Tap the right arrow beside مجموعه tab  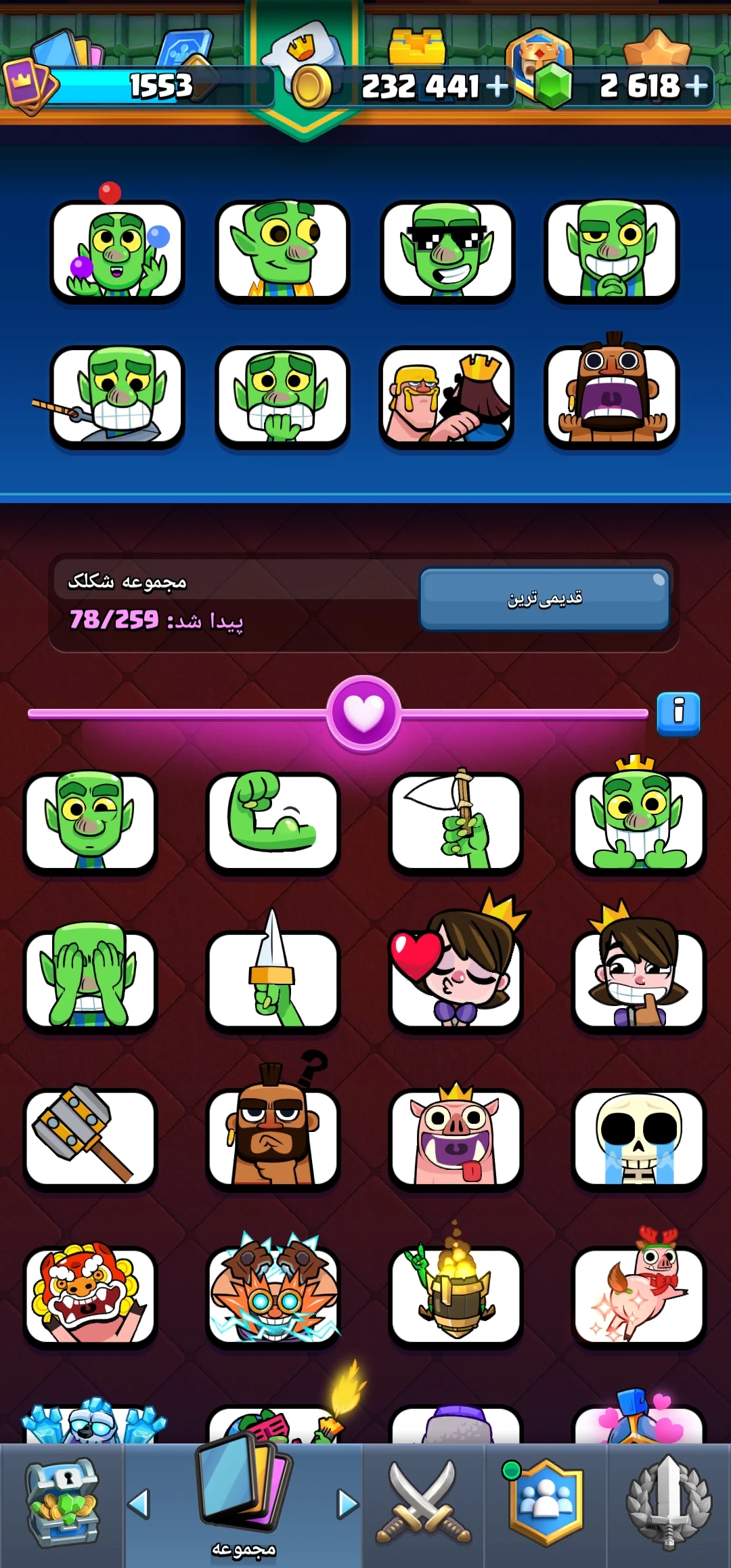tap(348, 1504)
